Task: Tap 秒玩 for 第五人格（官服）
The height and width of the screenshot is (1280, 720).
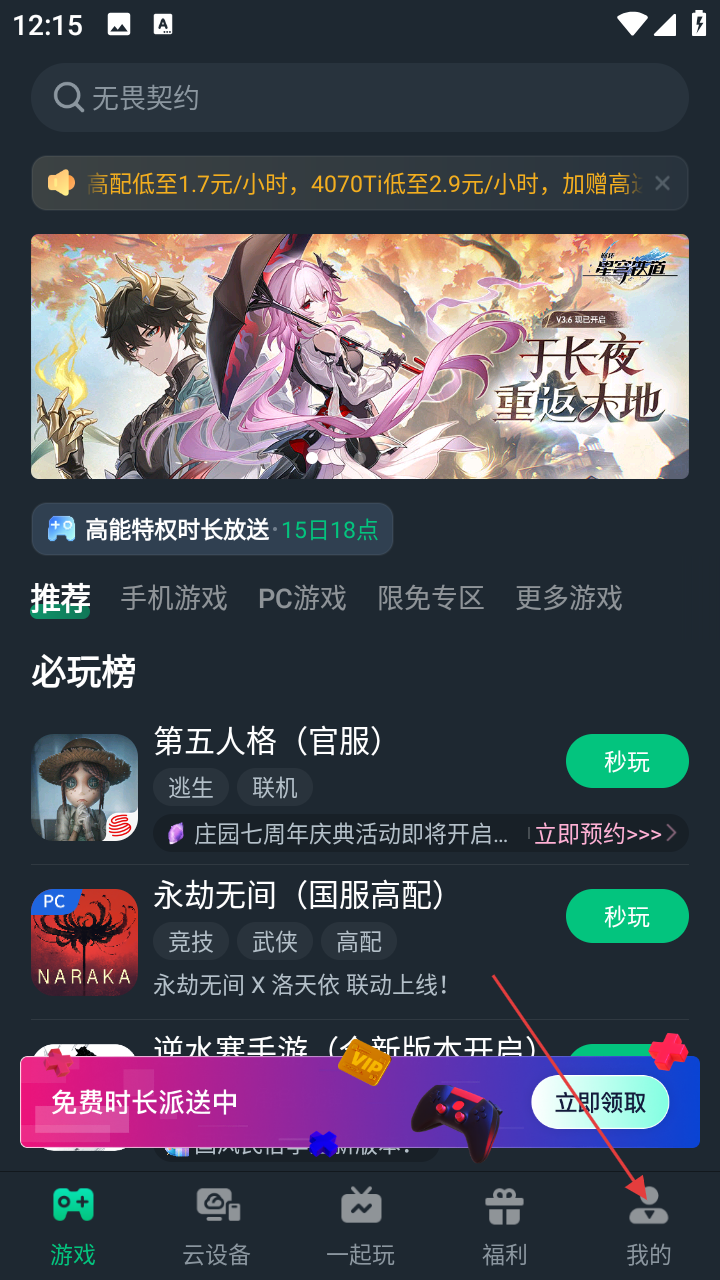Action: [x=627, y=761]
